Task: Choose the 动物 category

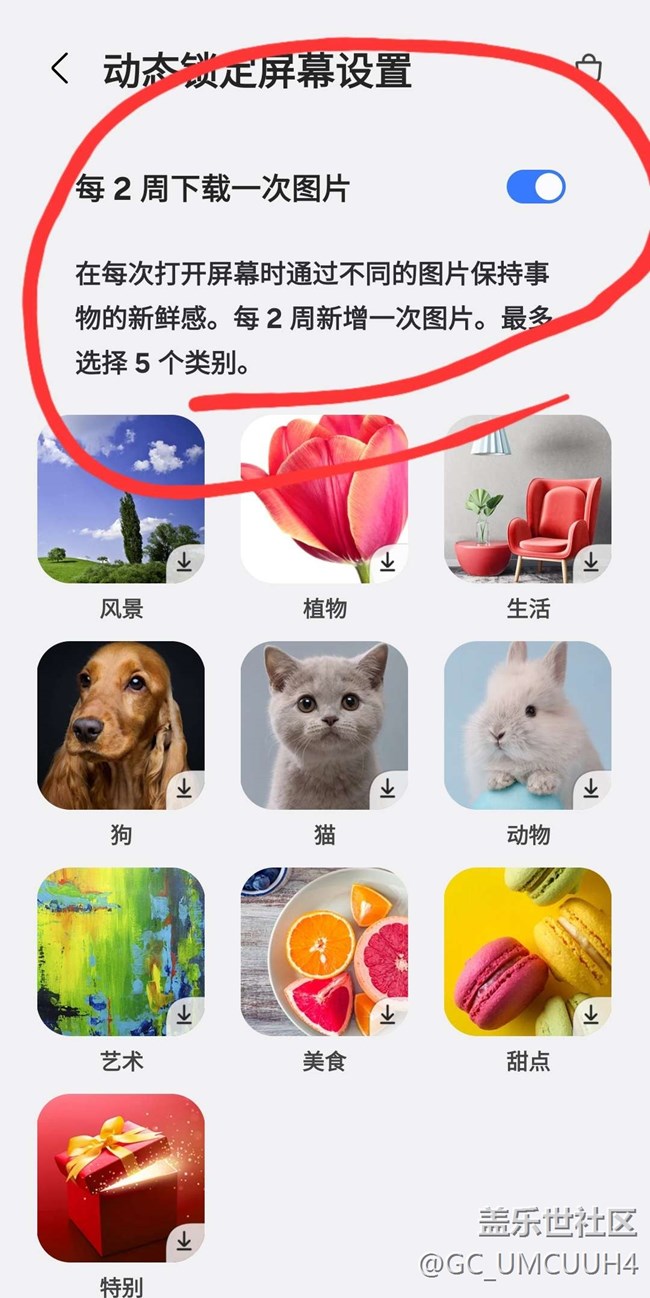Action: pos(527,725)
